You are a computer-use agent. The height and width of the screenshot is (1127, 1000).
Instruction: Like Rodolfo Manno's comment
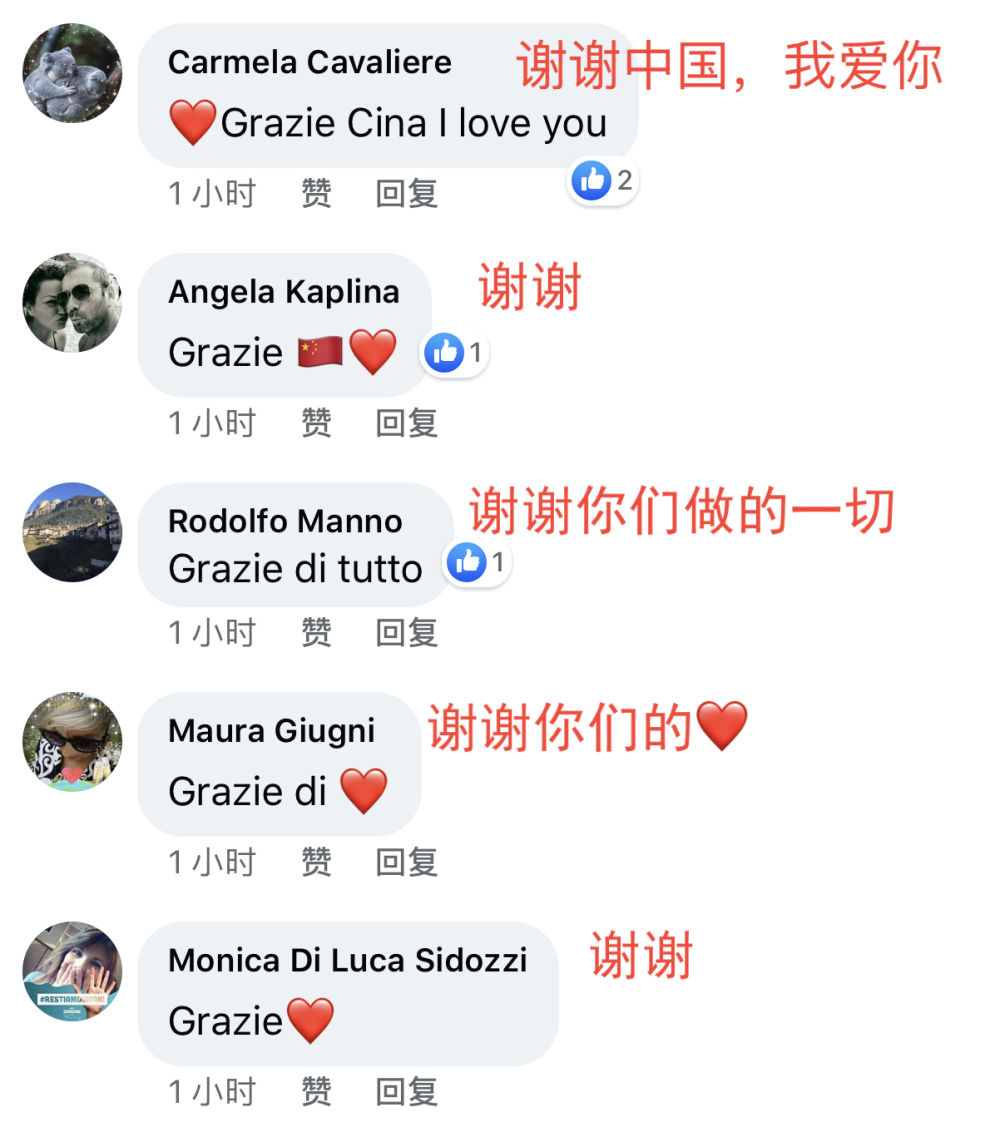(316, 632)
